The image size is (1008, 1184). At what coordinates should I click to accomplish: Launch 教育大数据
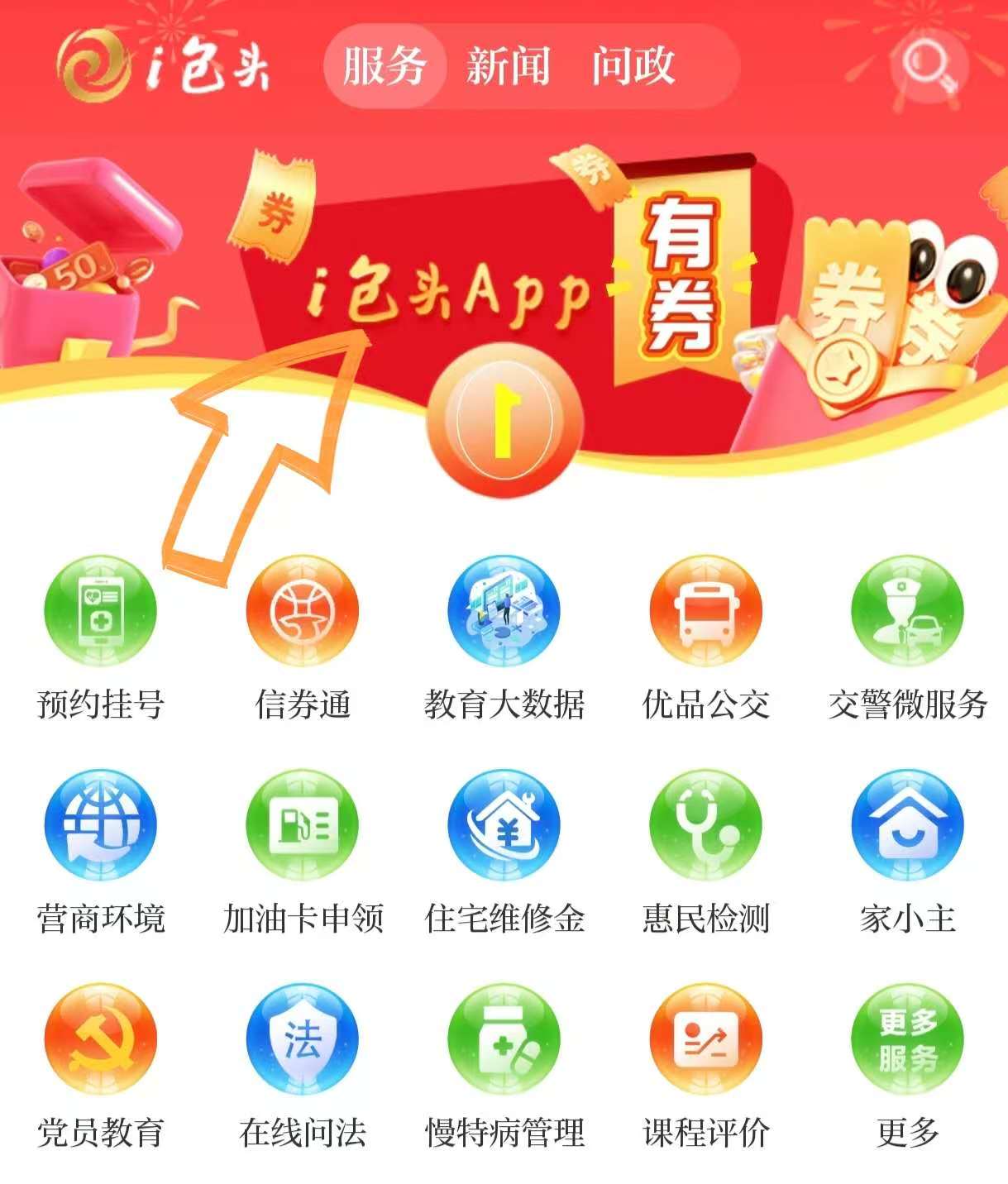504,612
